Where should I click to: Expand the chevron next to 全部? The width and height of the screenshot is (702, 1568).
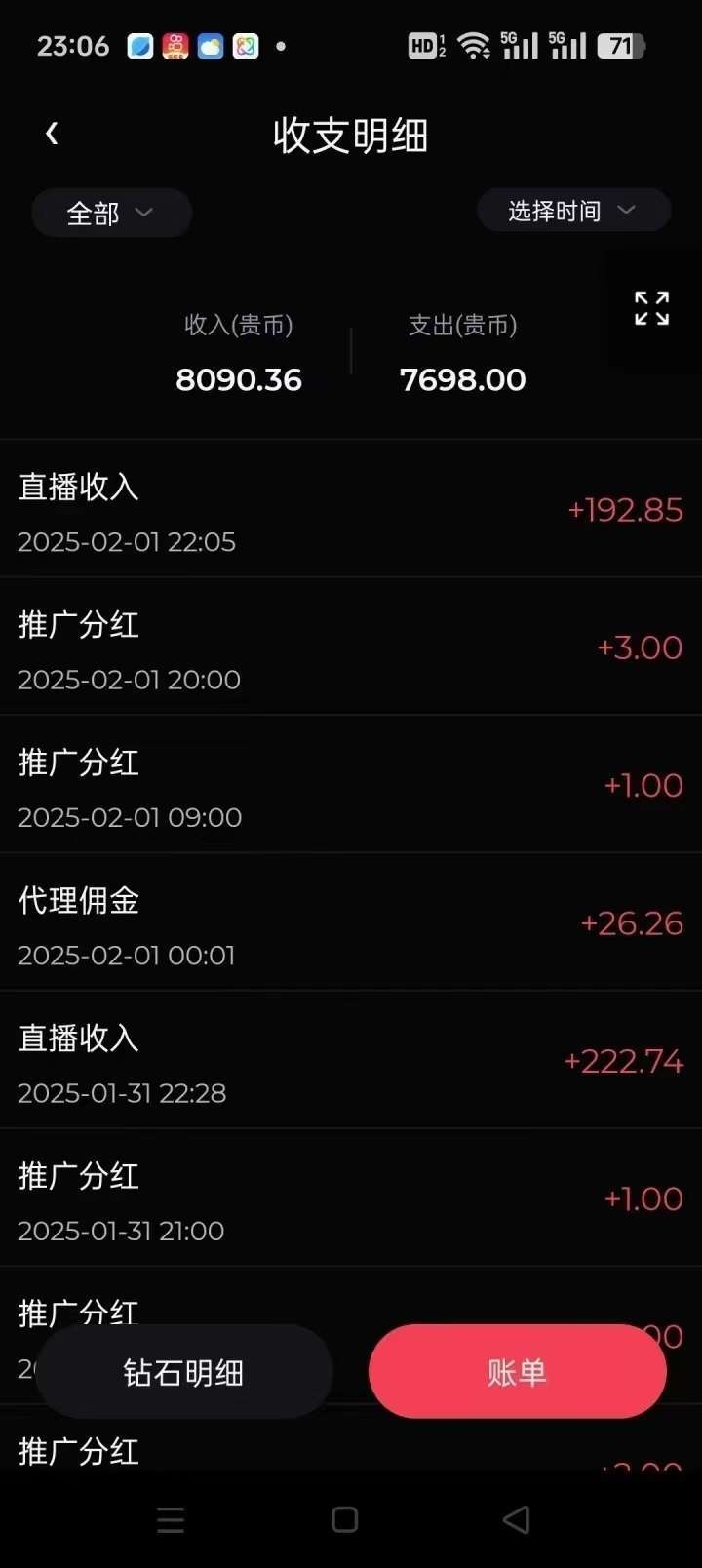pyautogui.click(x=144, y=213)
